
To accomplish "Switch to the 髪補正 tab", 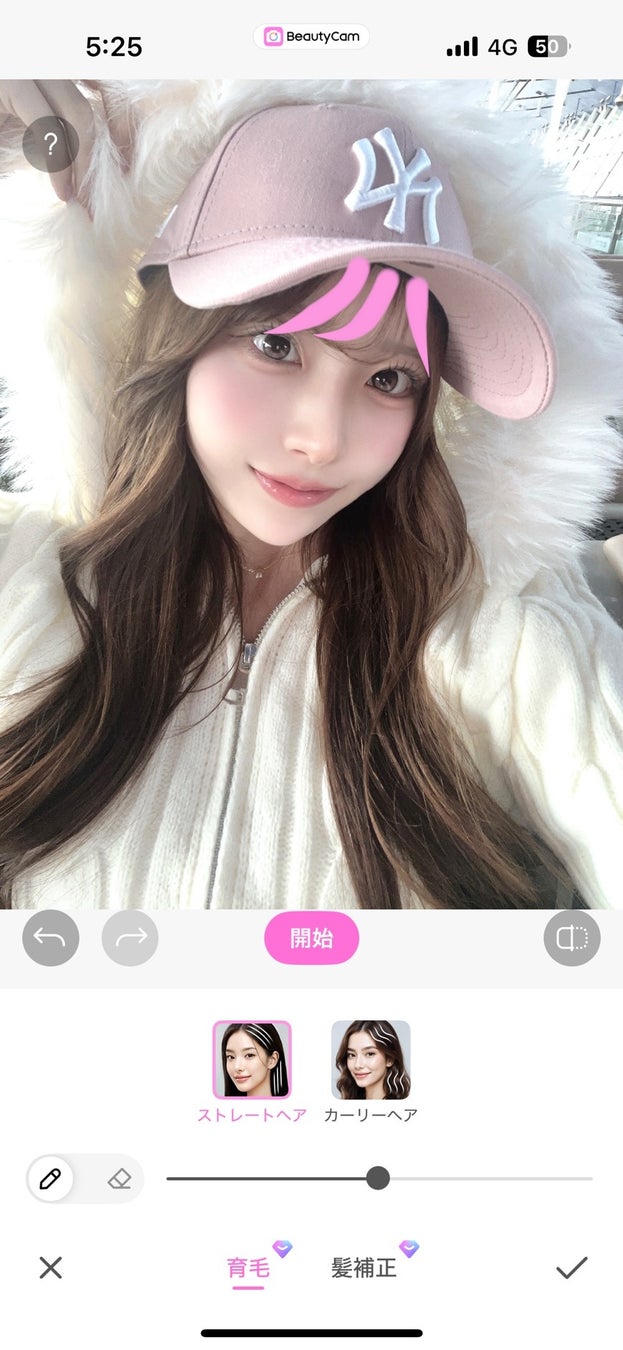I will [364, 1268].
